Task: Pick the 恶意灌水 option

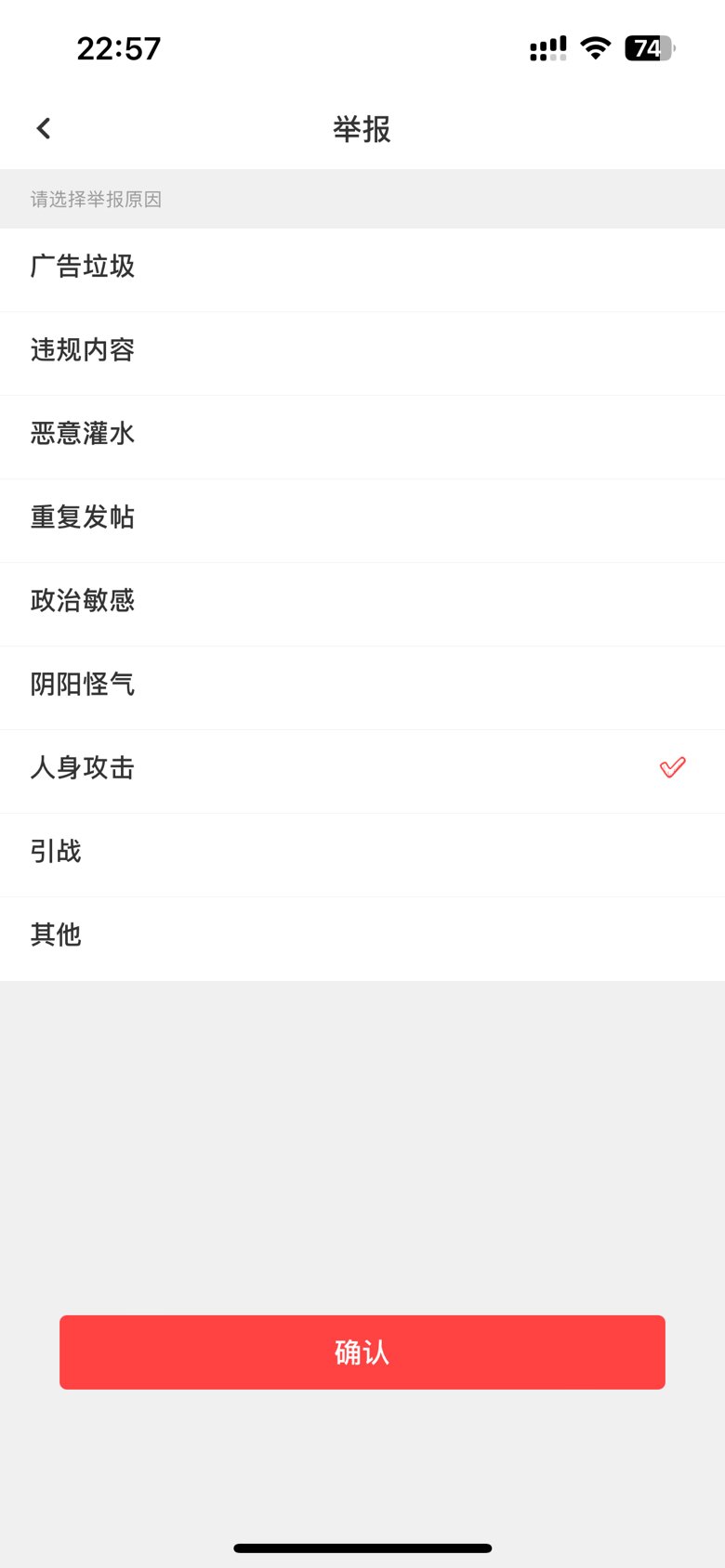Action: pos(362,438)
